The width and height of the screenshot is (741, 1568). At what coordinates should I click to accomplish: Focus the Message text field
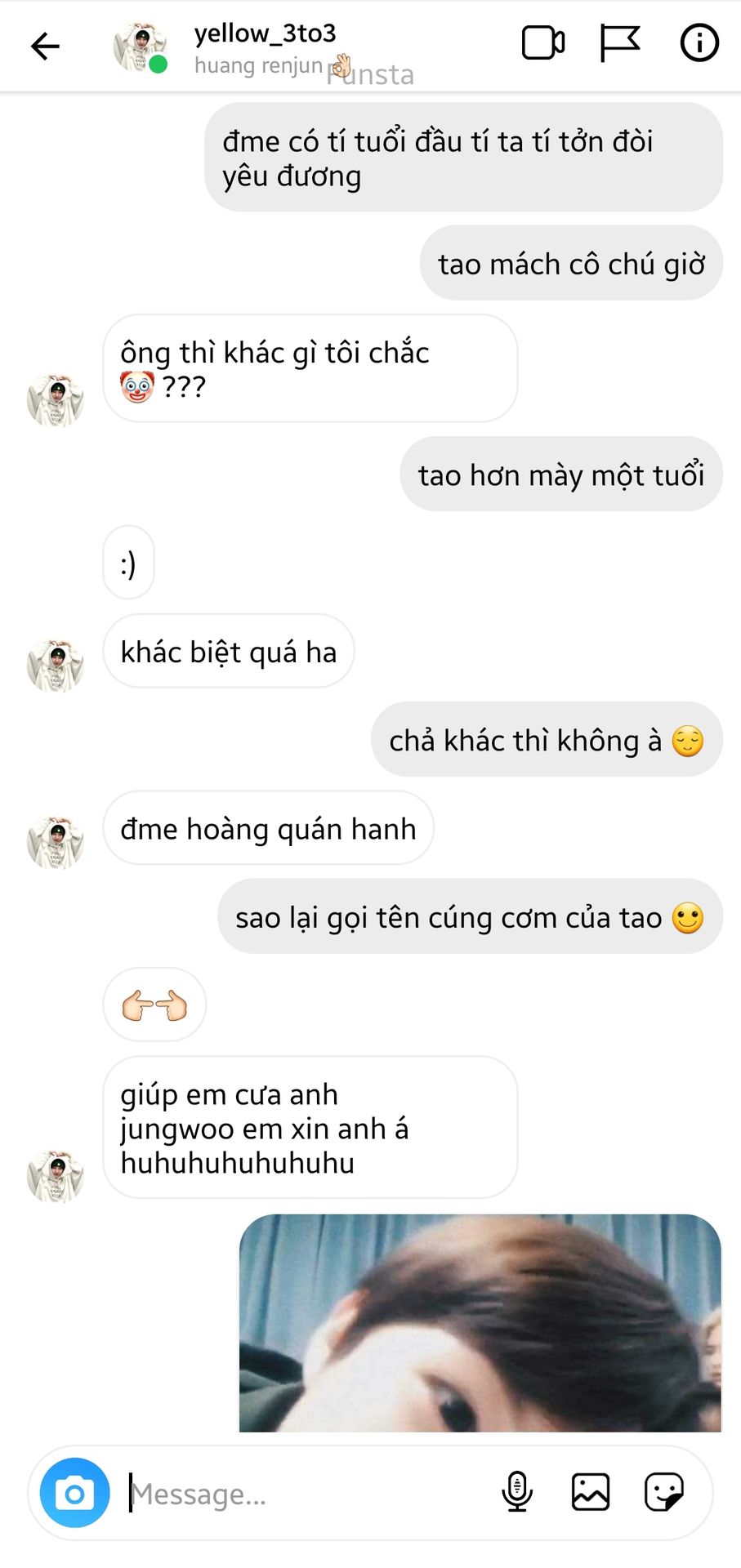(310, 1494)
